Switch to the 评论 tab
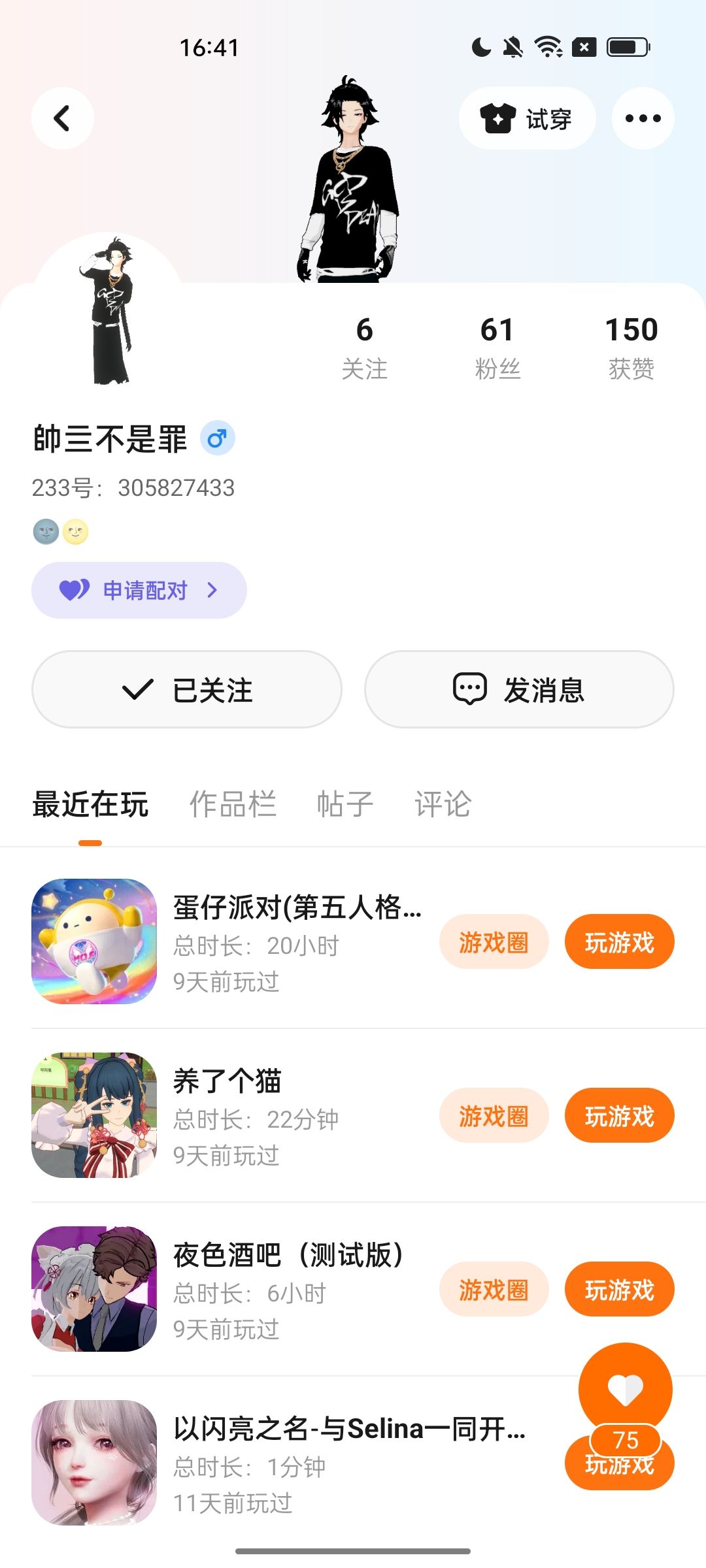This screenshot has width=706, height=1568. [443, 804]
